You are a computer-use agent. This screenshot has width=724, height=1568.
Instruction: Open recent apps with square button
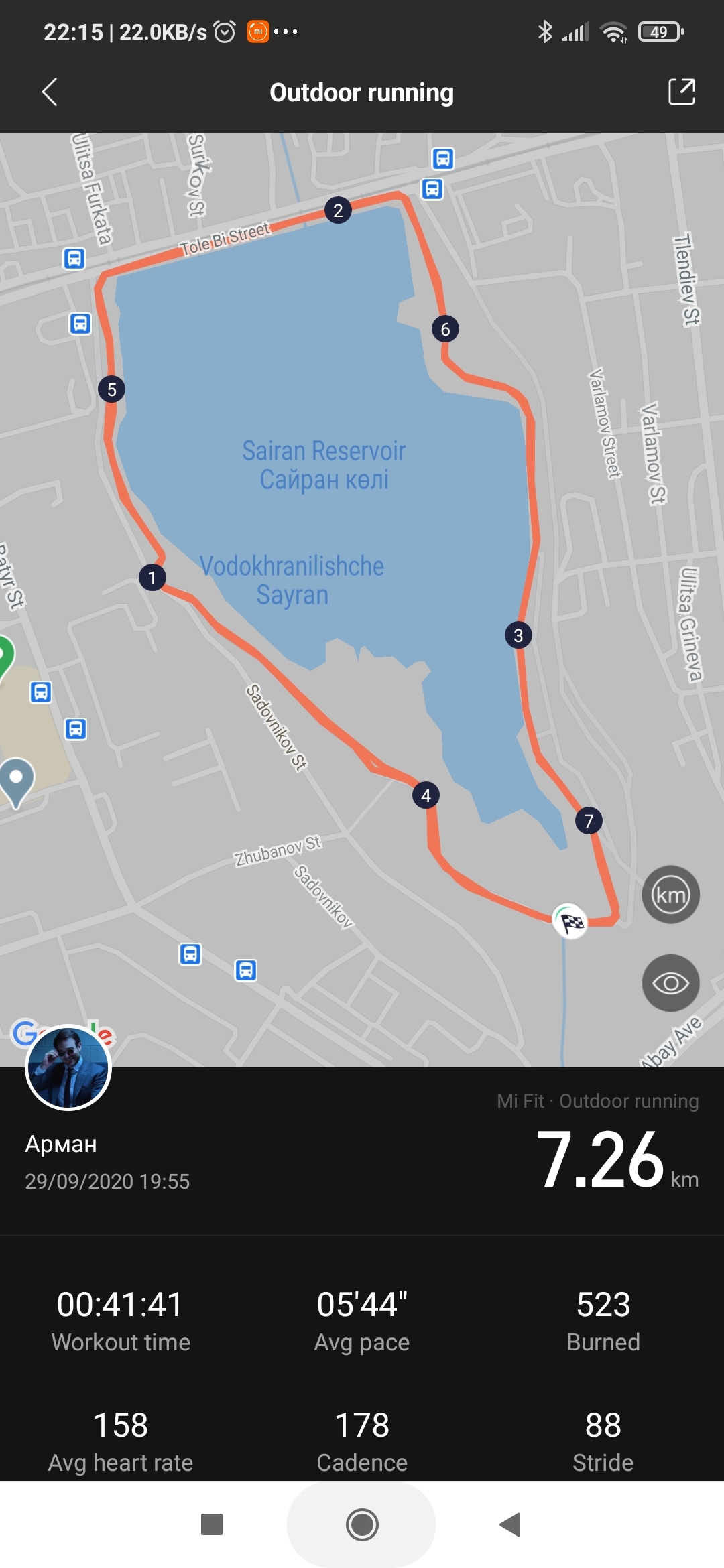212,1524
